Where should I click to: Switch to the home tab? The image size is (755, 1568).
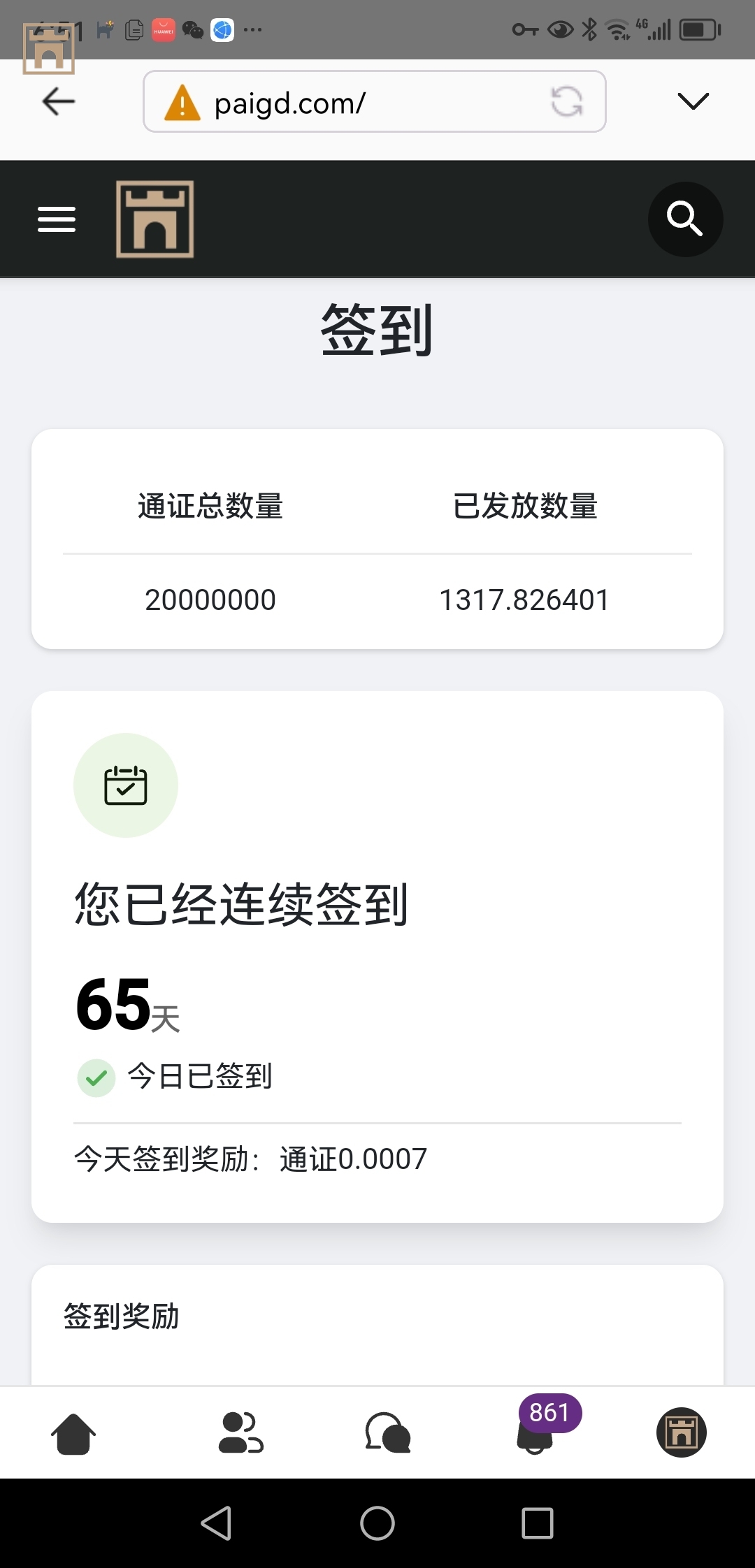click(73, 1433)
